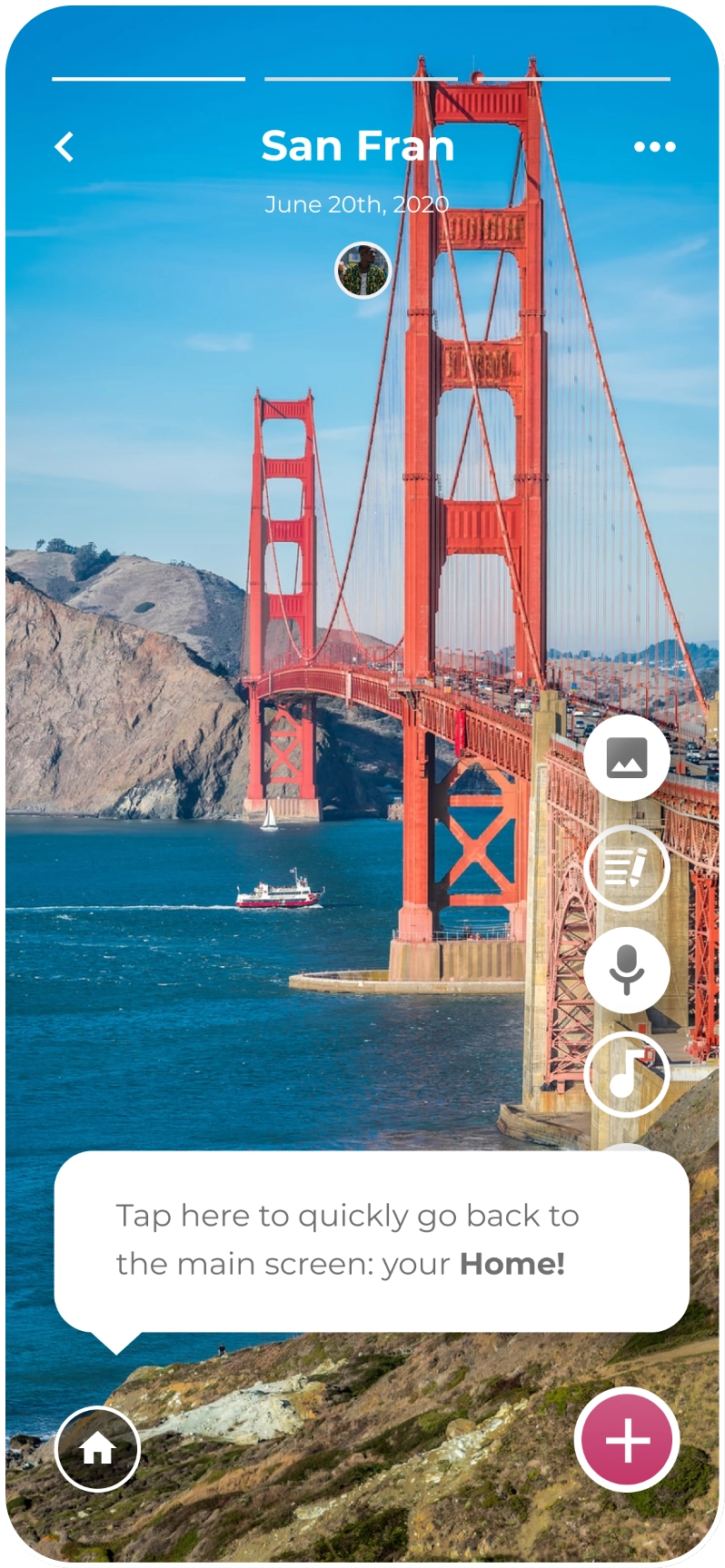Add a photo with the image button

pos(627,757)
